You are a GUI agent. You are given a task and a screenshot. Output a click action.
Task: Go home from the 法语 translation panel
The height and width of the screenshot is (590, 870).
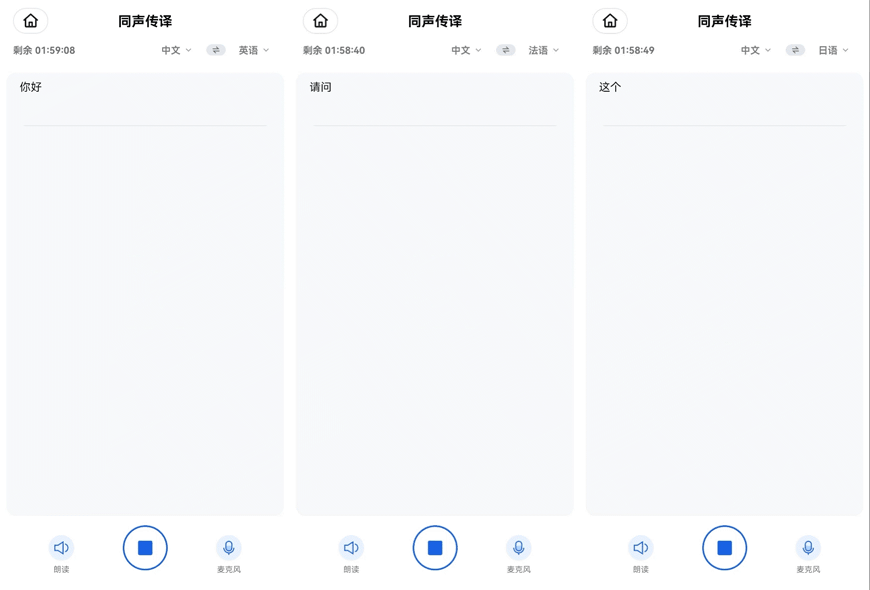point(321,21)
